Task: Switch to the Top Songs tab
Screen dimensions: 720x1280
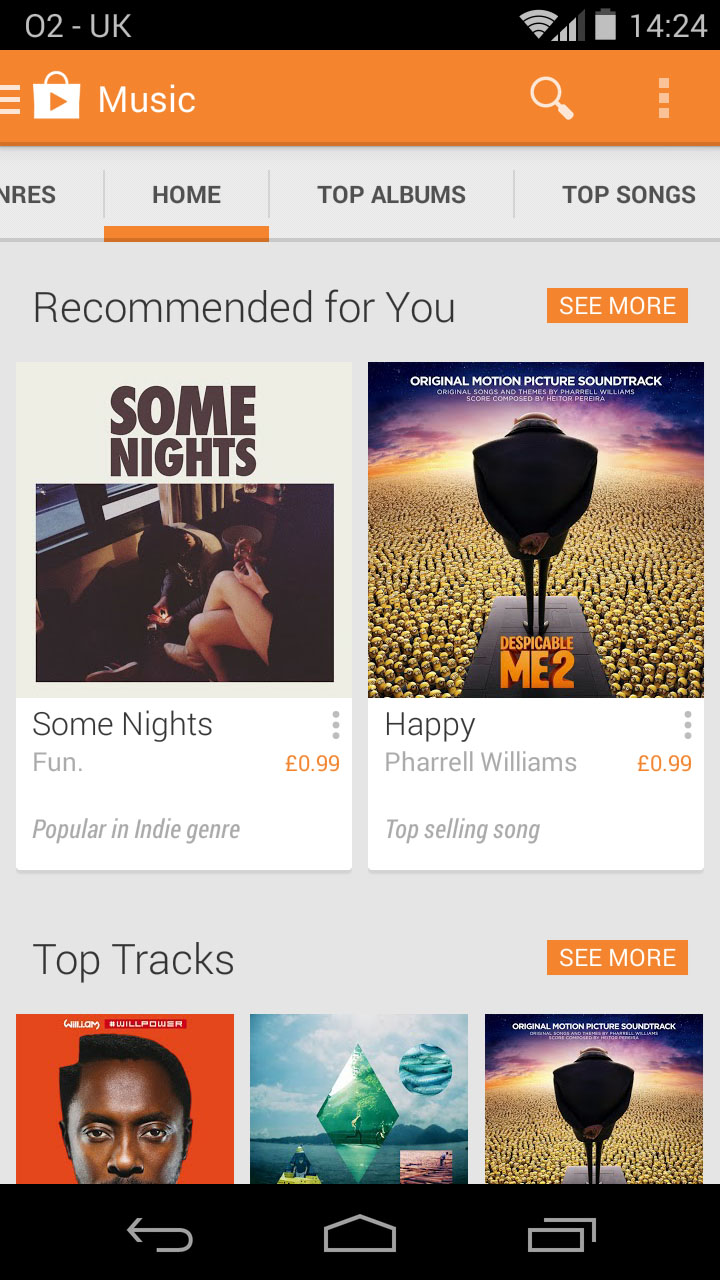Action: click(628, 195)
